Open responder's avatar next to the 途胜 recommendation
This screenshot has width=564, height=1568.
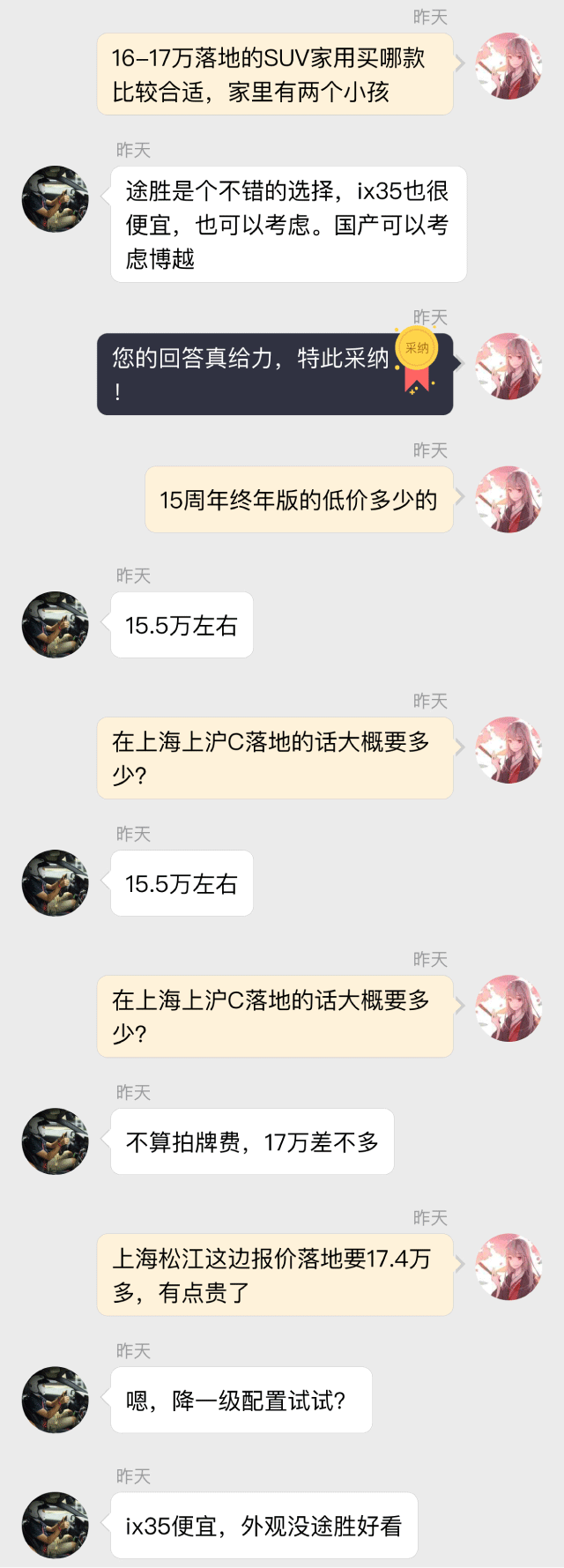56,199
